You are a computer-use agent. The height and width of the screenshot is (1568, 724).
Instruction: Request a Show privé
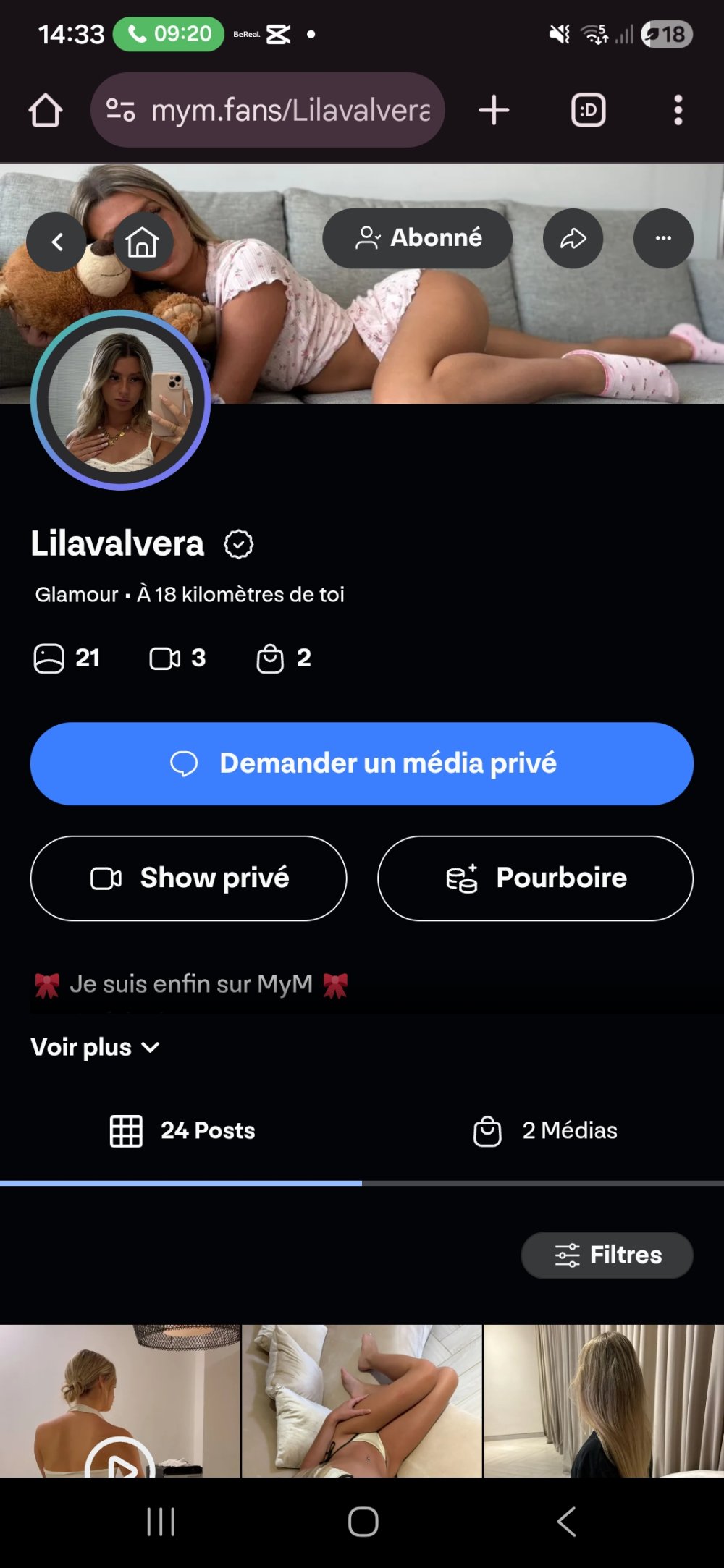click(x=188, y=878)
